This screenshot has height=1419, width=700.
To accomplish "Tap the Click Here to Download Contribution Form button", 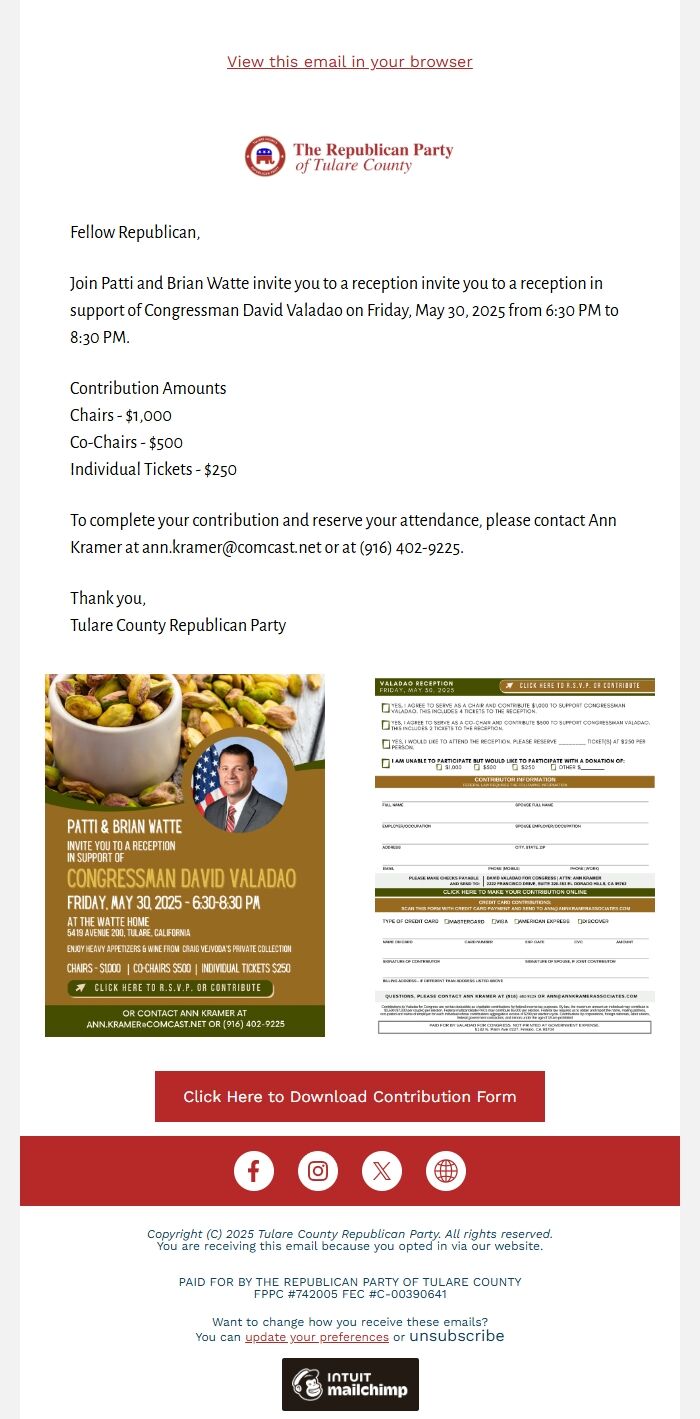I will 349,1096.
